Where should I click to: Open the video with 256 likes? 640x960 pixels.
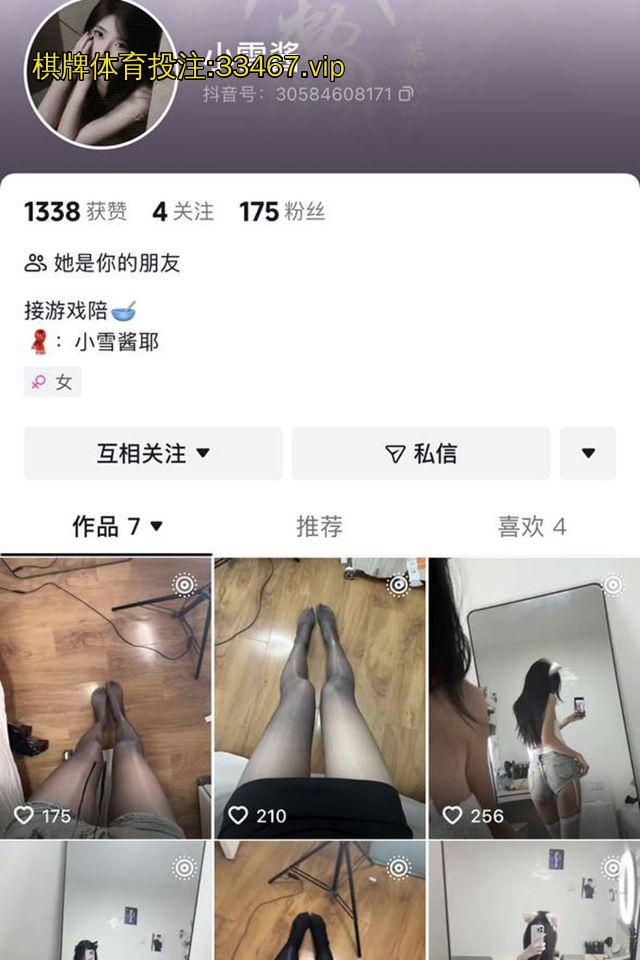click(534, 697)
